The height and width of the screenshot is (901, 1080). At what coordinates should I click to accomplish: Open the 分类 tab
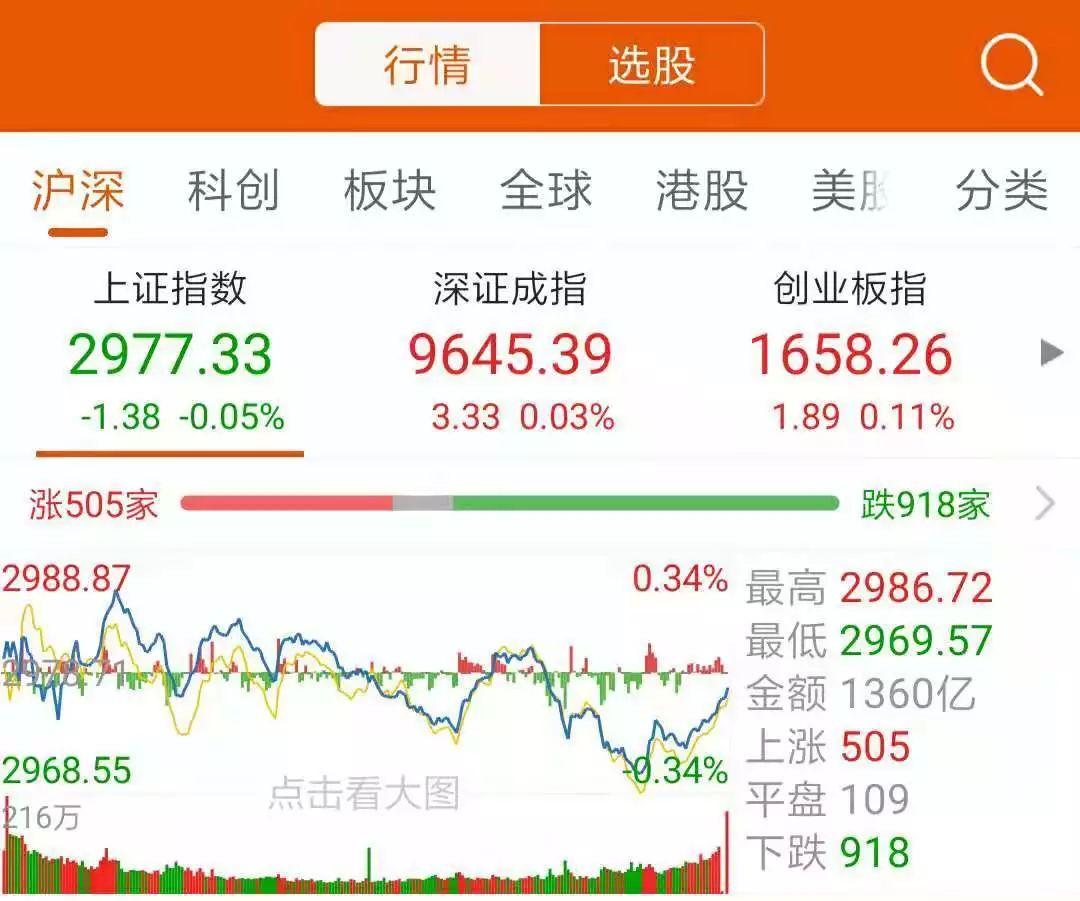[1001, 190]
